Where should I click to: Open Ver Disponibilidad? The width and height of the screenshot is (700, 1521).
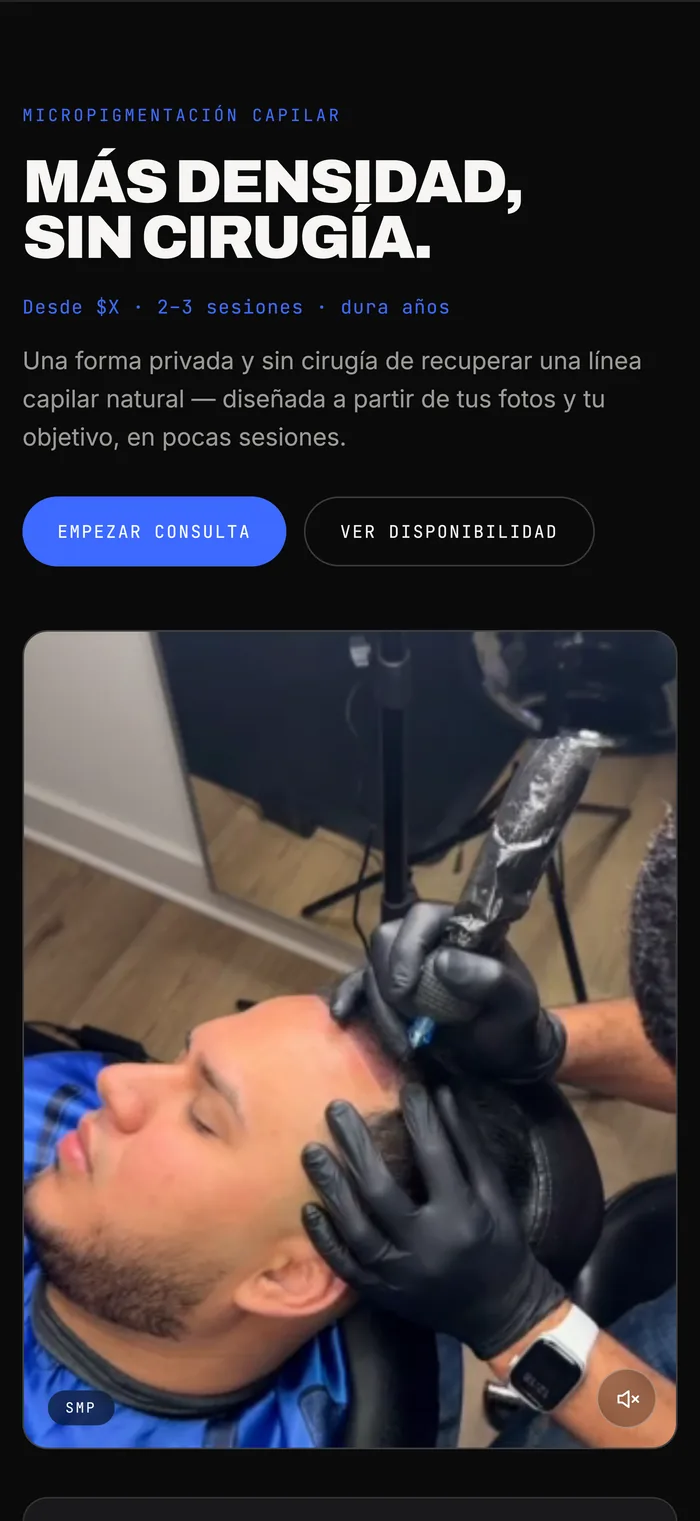[449, 531]
